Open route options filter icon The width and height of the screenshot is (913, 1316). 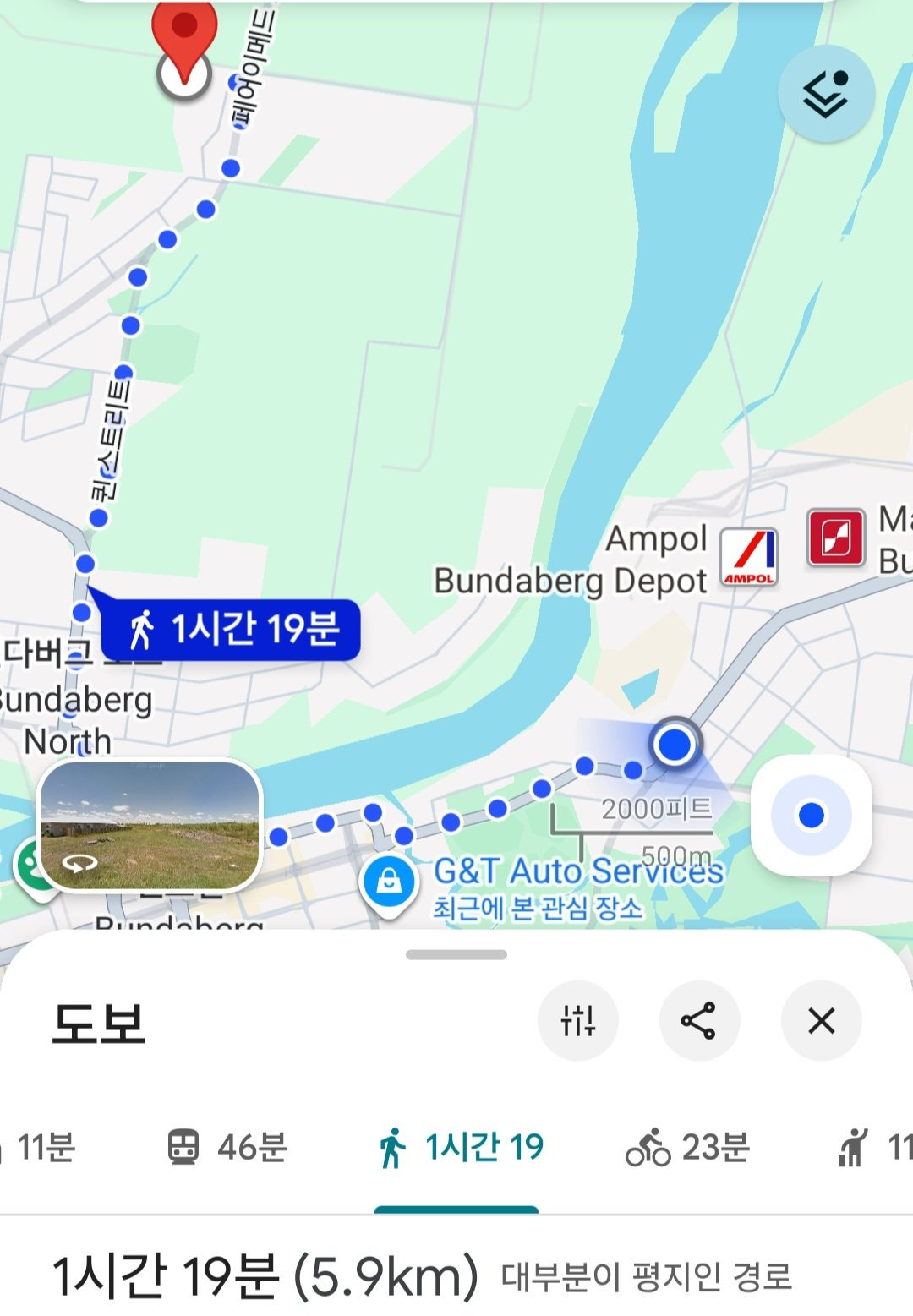(578, 1021)
